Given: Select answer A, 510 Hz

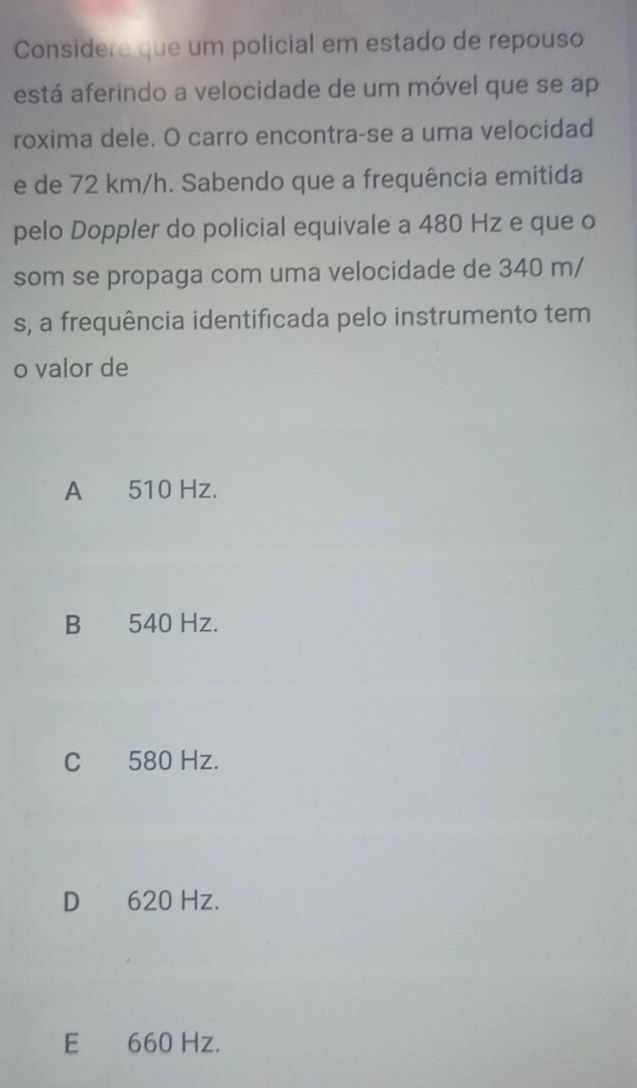Looking at the screenshot, I should (140, 490).
